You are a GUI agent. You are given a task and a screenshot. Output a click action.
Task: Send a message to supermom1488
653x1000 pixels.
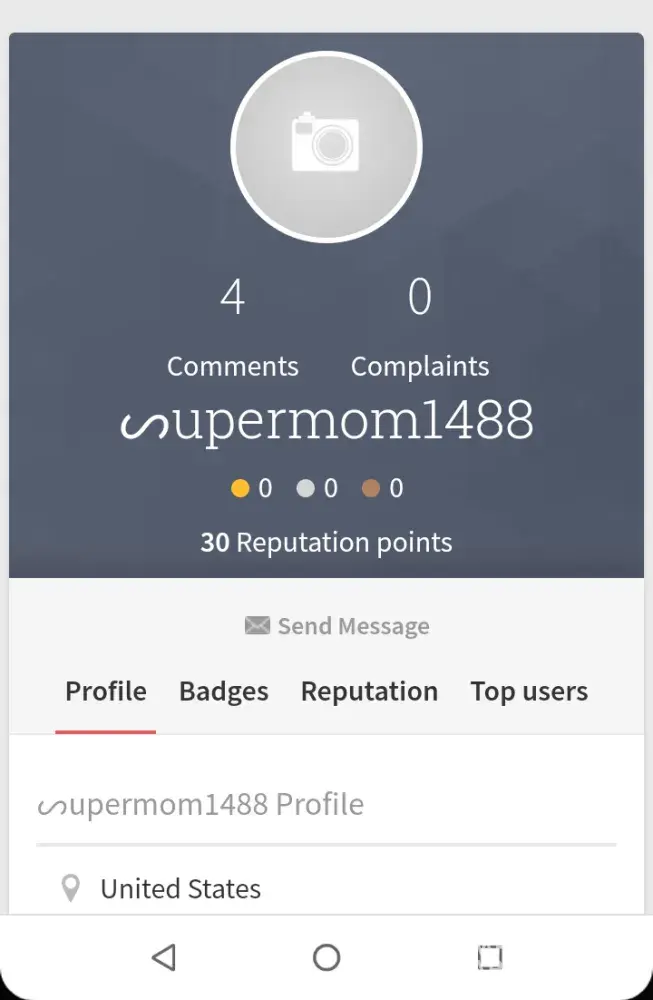coord(337,627)
